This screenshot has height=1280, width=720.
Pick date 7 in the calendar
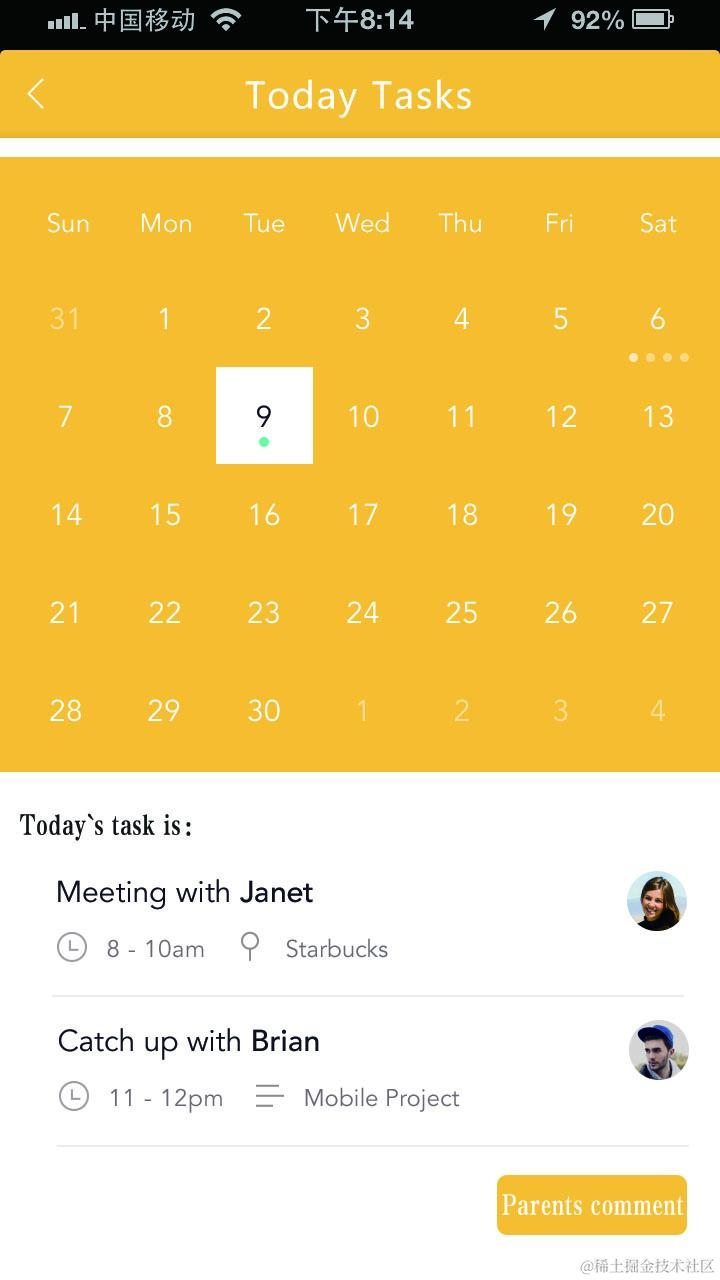tap(65, 416)
